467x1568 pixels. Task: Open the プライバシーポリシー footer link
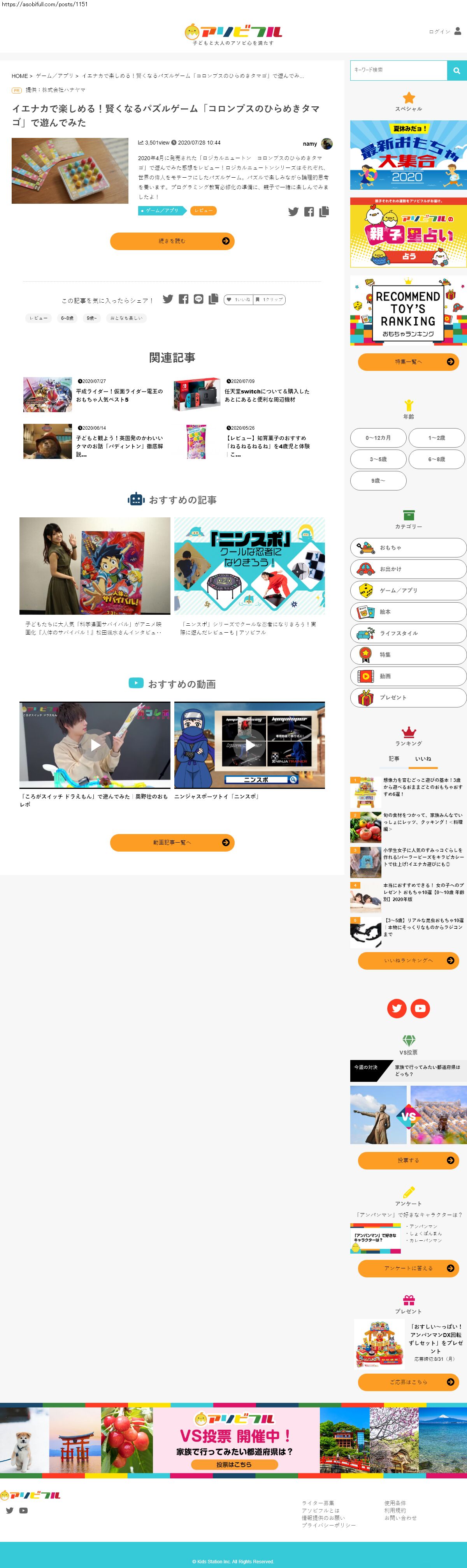click(328, 1525)
